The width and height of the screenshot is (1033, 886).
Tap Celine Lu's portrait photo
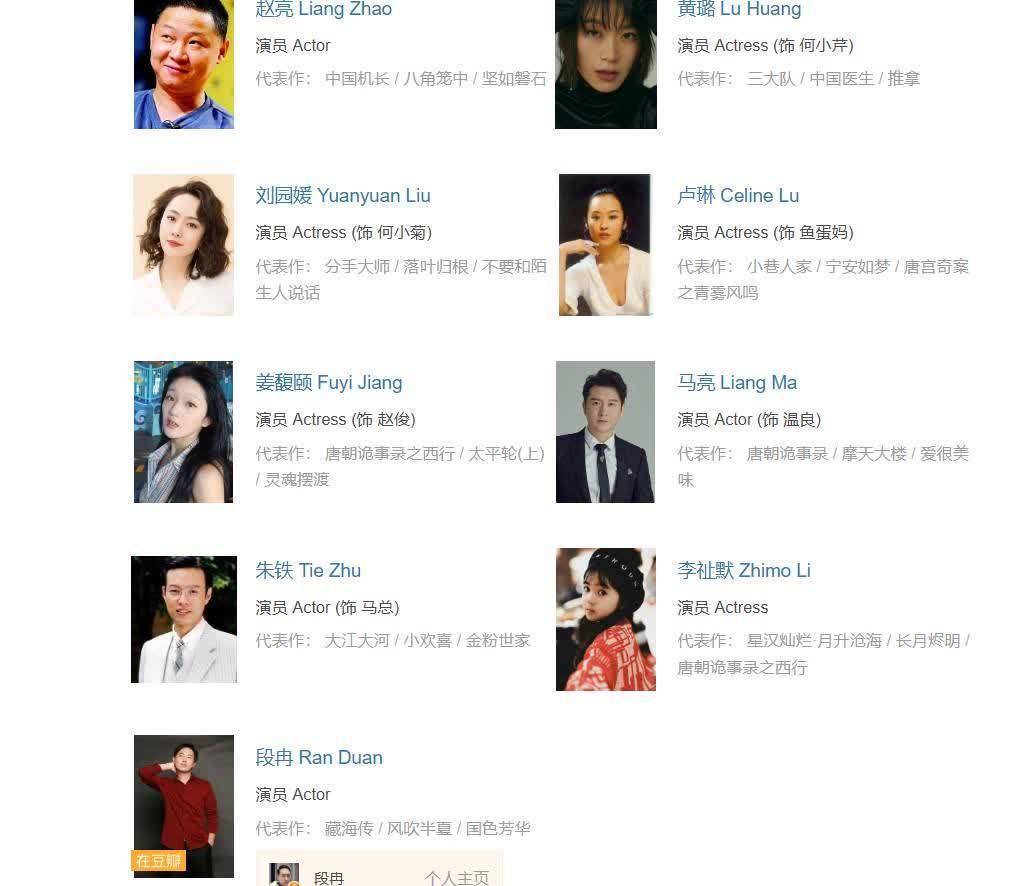605,245
